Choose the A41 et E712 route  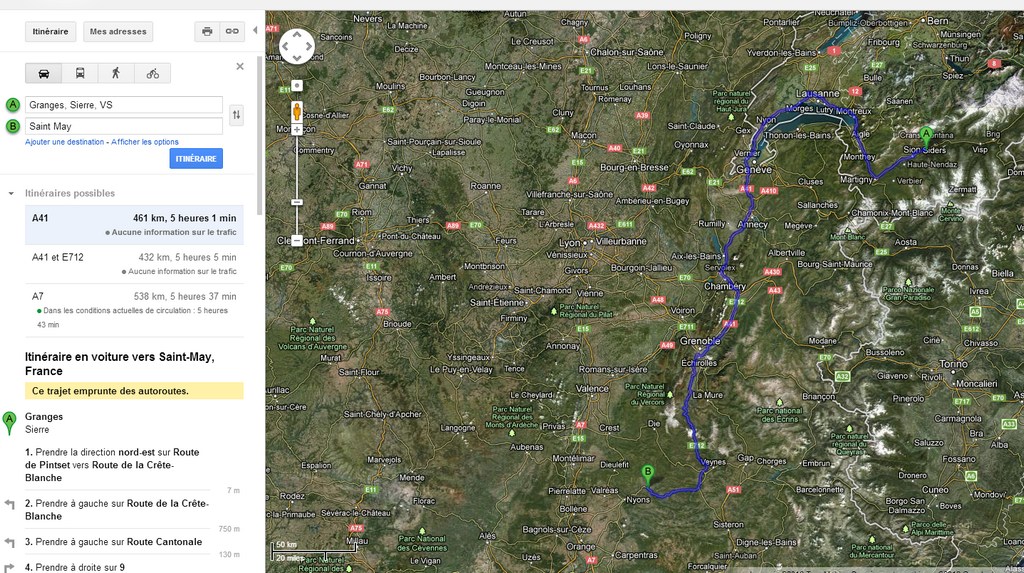(x=134, y=264)
